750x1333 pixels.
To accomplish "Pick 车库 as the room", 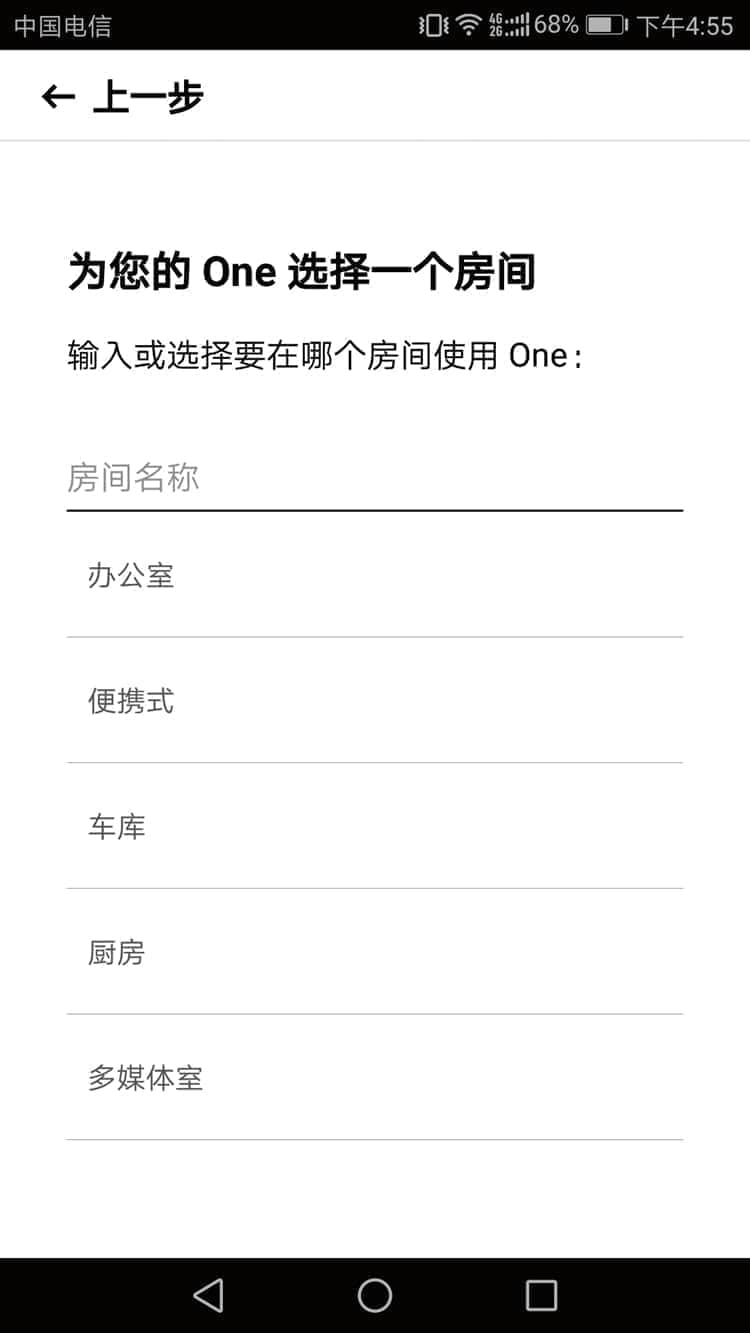I will tap(375, 827).
